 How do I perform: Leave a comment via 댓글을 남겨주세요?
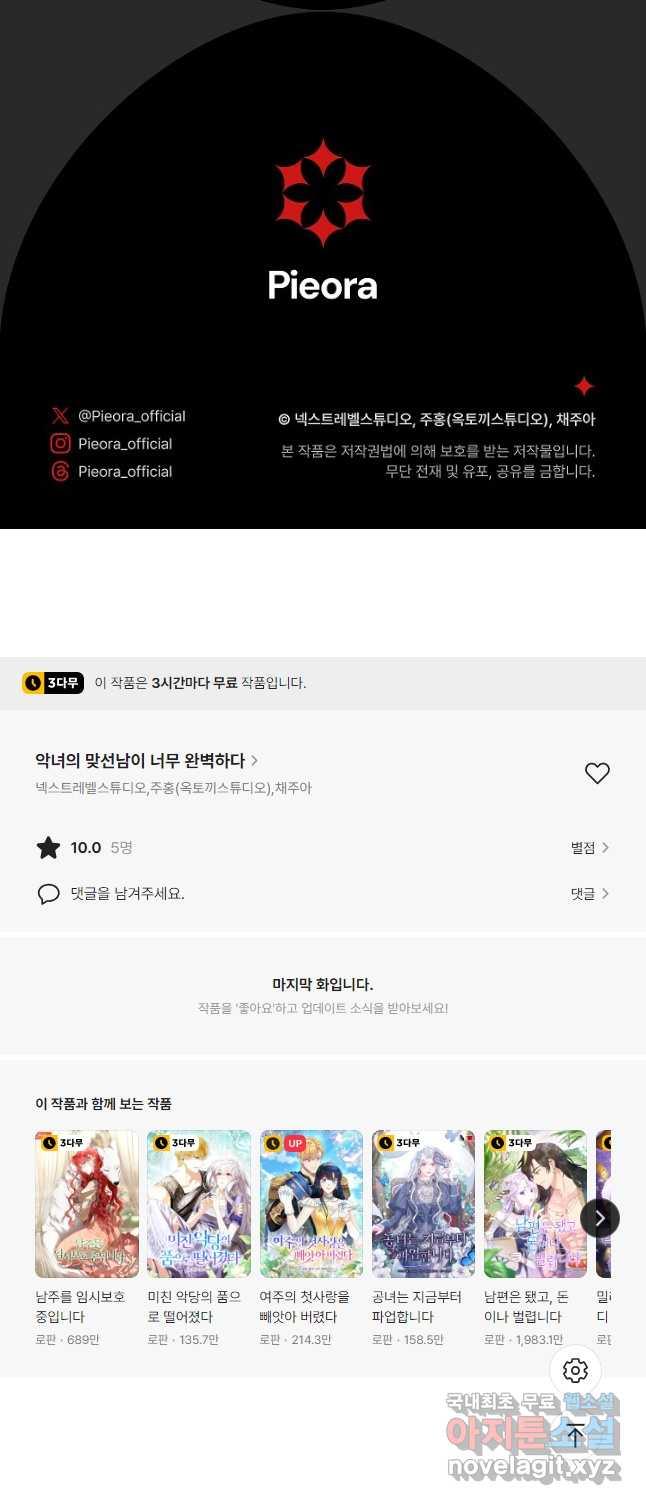tap(127, 894)
